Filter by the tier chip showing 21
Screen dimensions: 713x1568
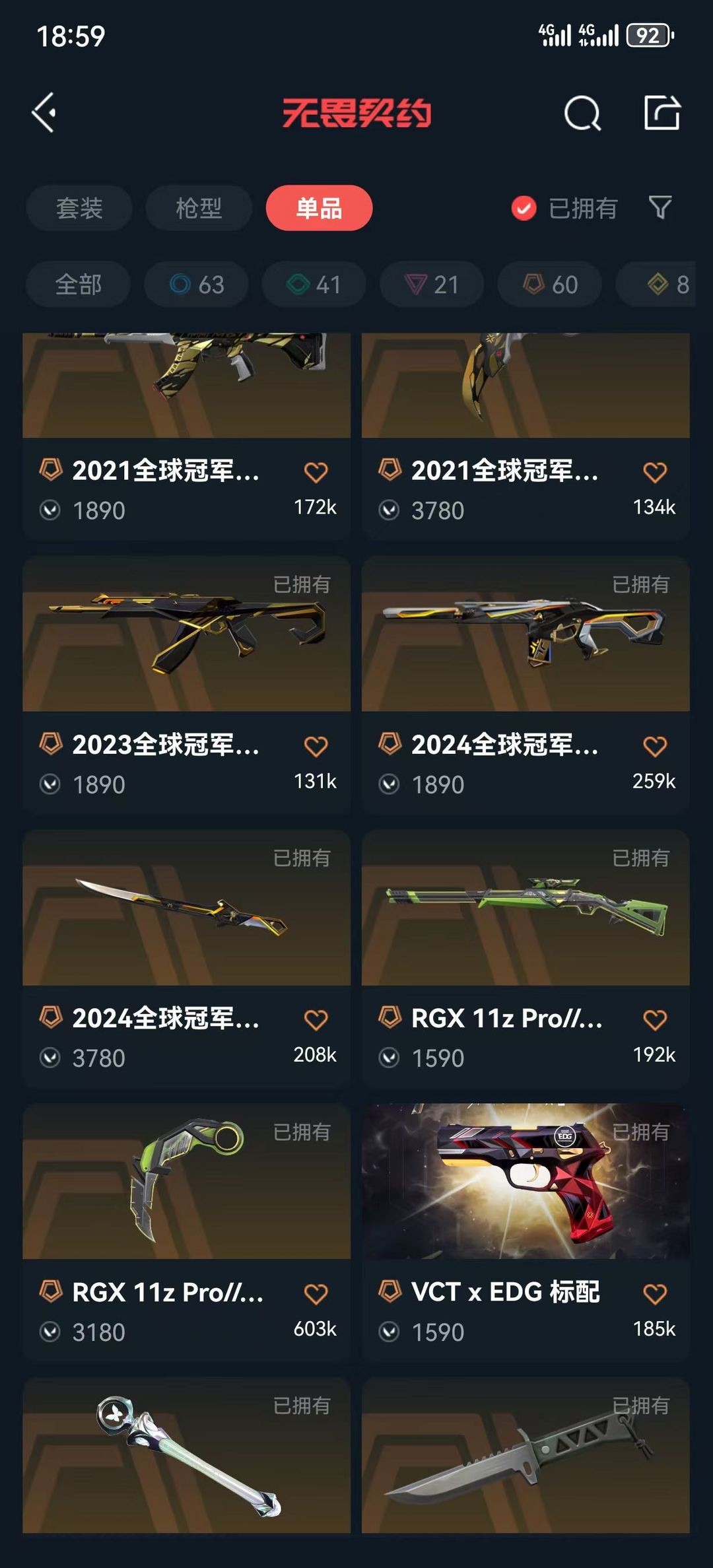coord(432,285)
